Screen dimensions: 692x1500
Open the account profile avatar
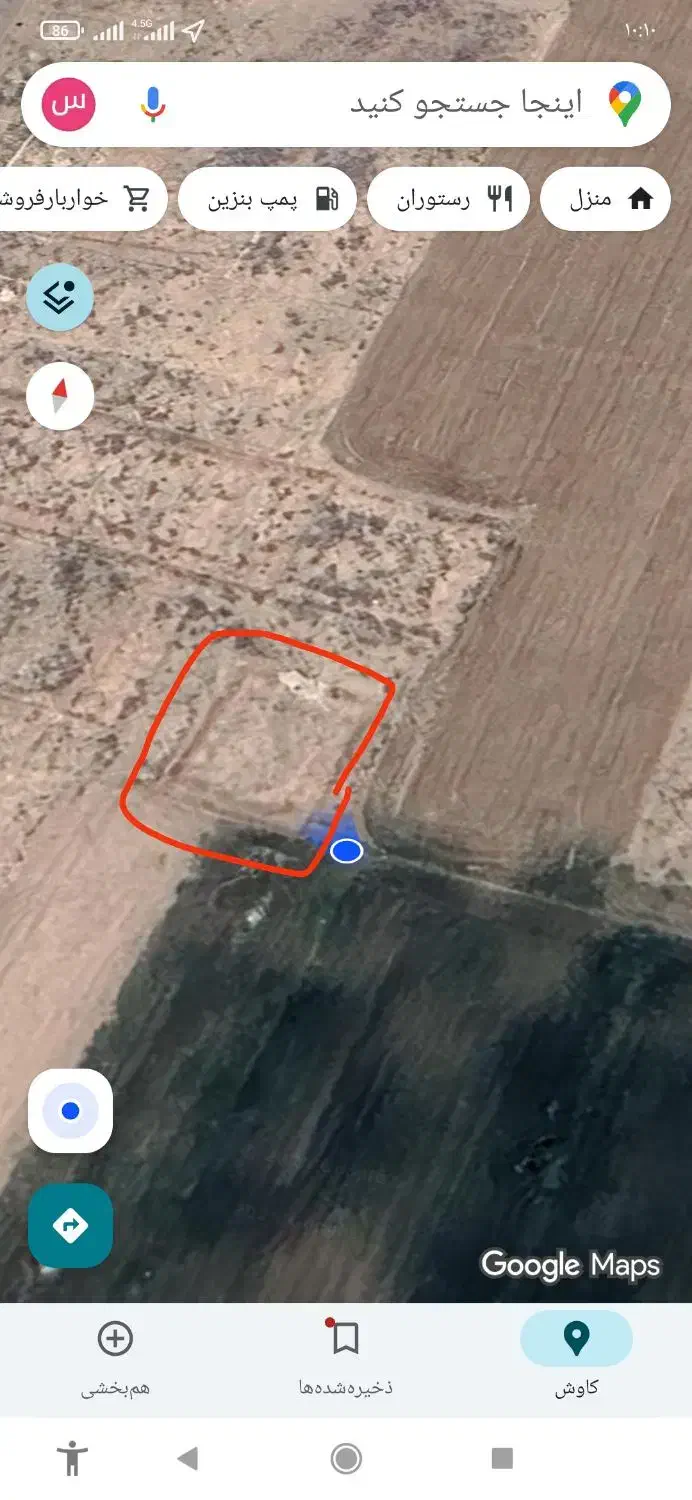point(68,105)
